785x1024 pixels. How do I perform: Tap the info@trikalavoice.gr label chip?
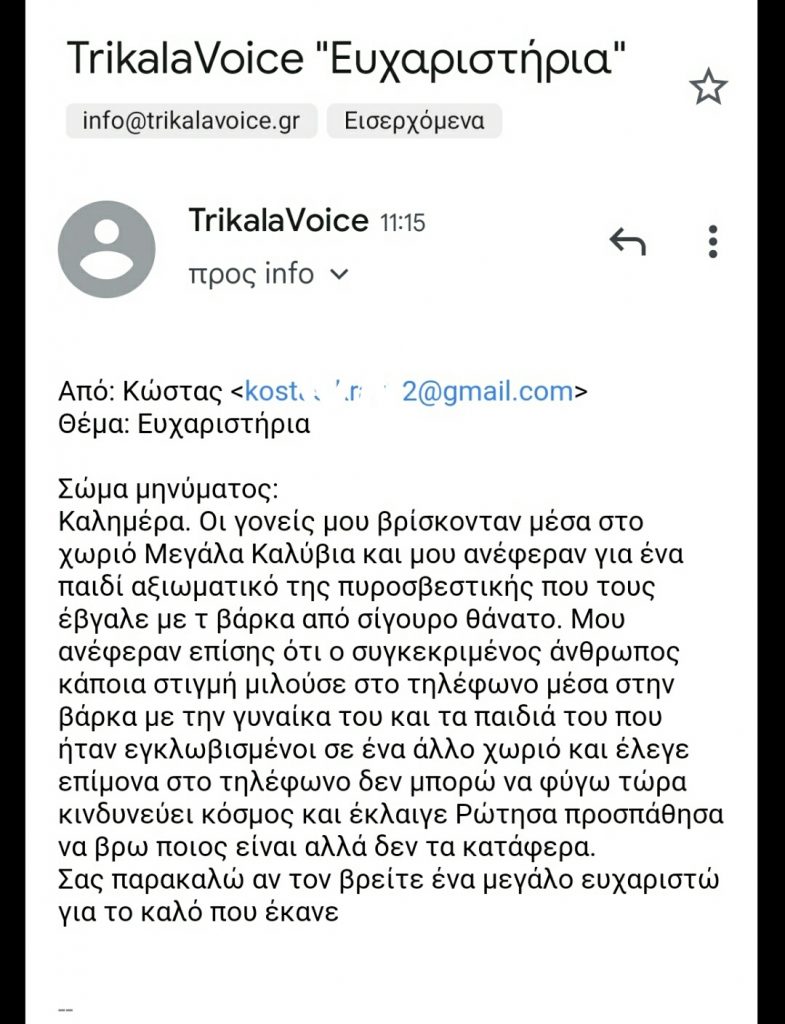pos(191,121)
